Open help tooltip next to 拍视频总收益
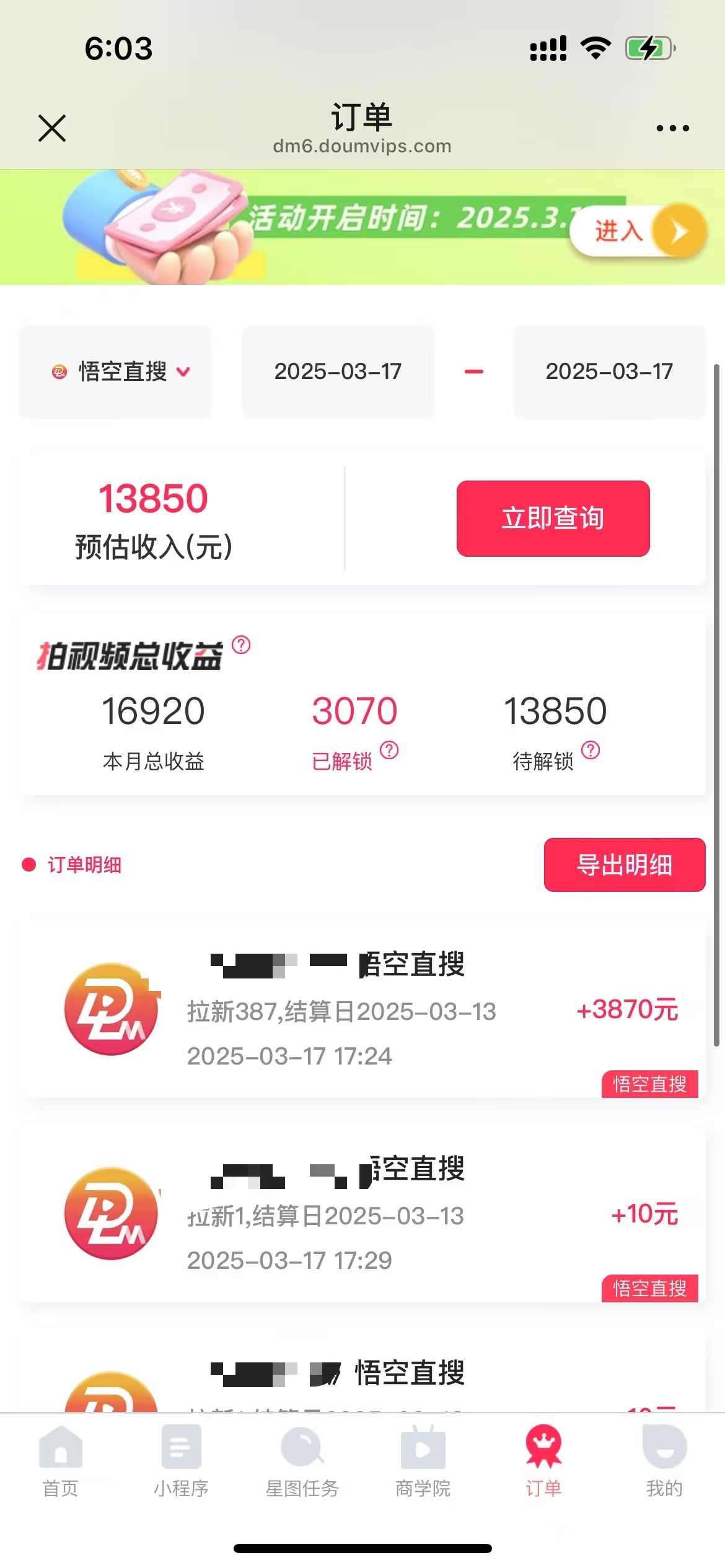725x1568 pixels. 240,646
